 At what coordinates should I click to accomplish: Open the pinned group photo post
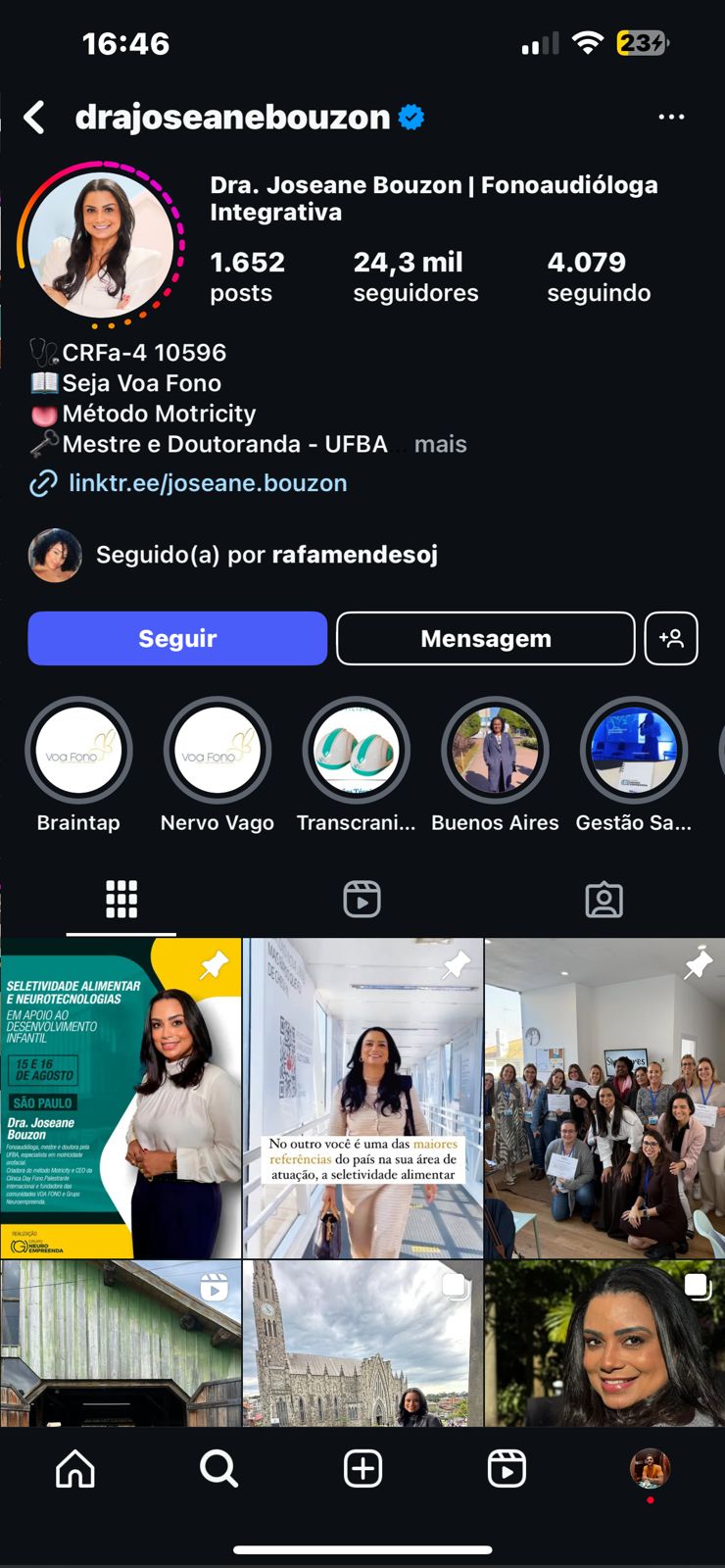click(604, 1098)
